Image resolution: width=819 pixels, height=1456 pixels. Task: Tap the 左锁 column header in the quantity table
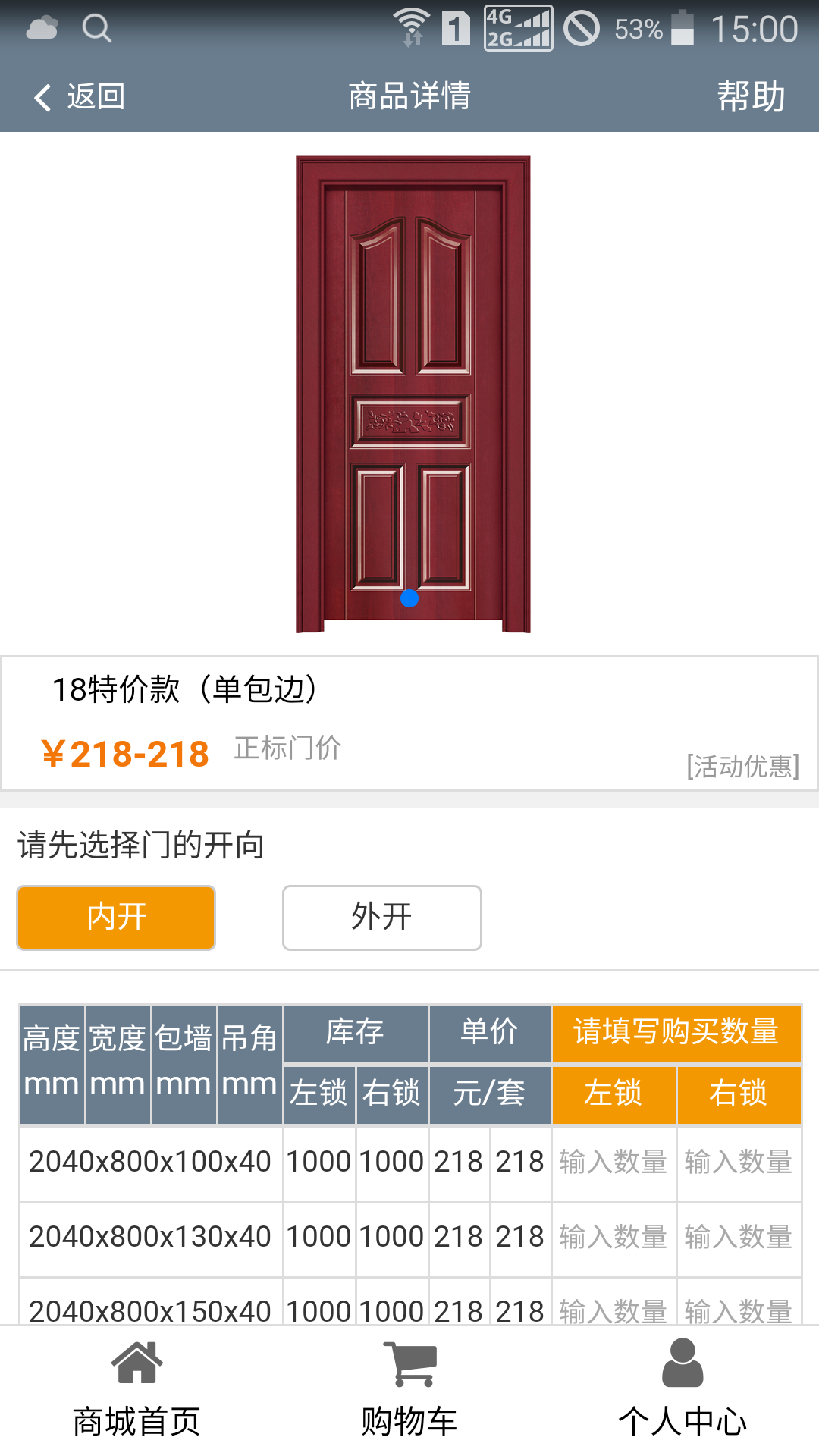tap(612, 1094)
